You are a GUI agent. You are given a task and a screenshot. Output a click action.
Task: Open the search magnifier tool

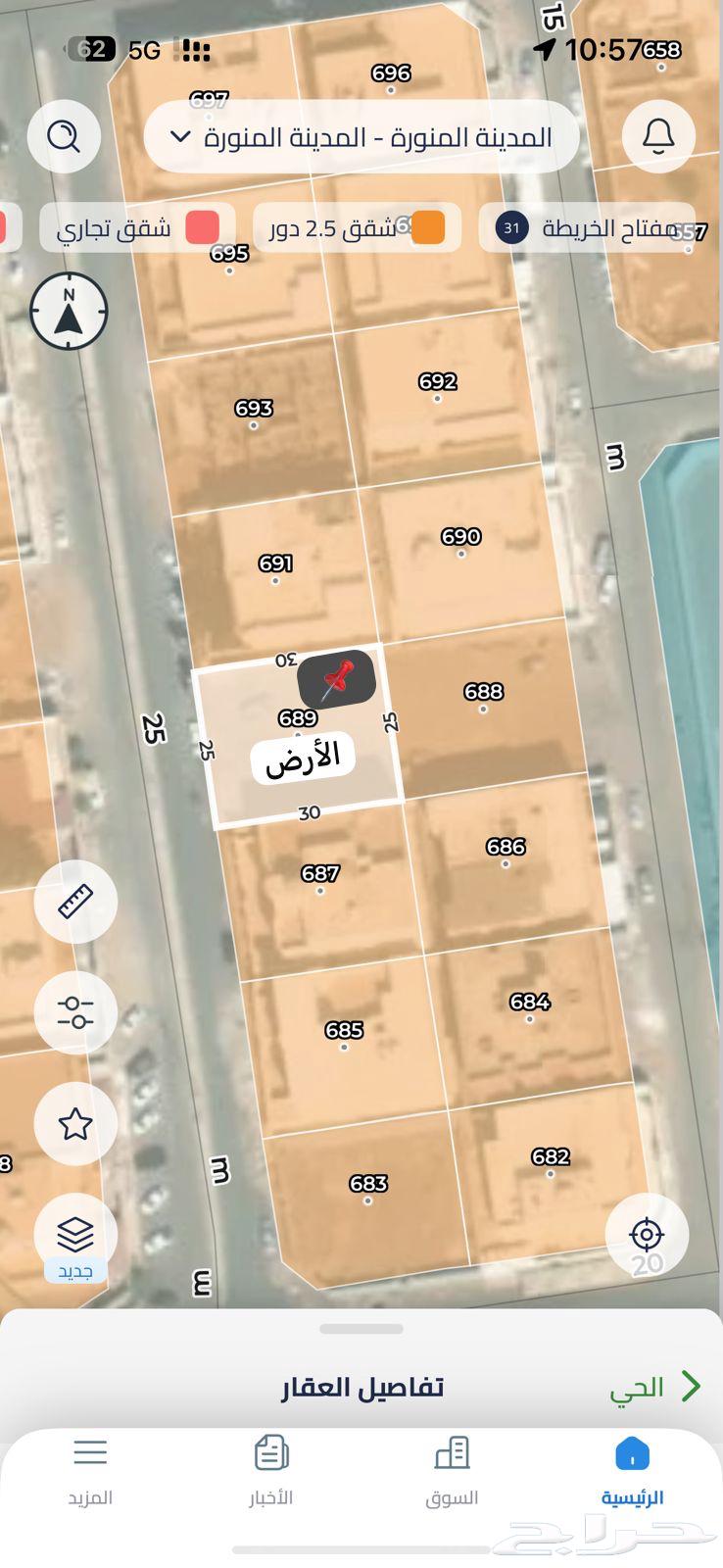pyautogui.click(x=64, y=136)
